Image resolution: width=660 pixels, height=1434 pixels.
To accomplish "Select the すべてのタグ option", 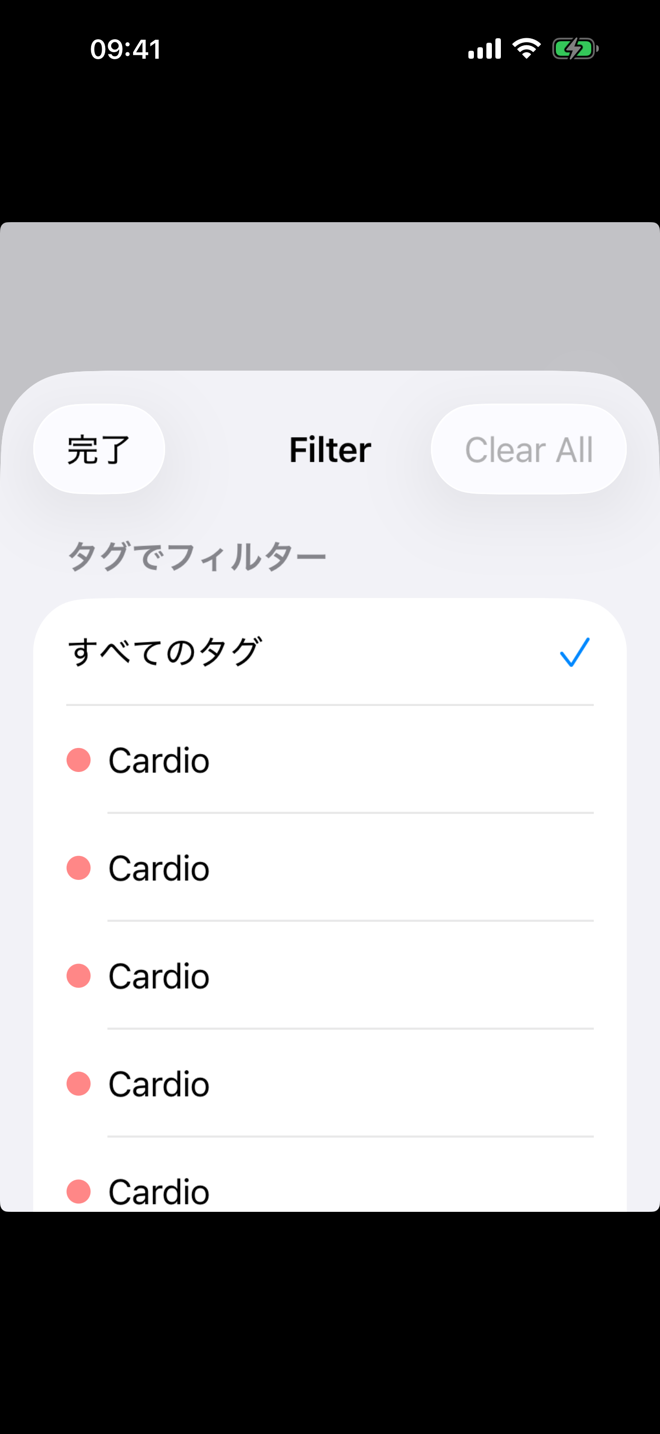I will click(329, 652).
